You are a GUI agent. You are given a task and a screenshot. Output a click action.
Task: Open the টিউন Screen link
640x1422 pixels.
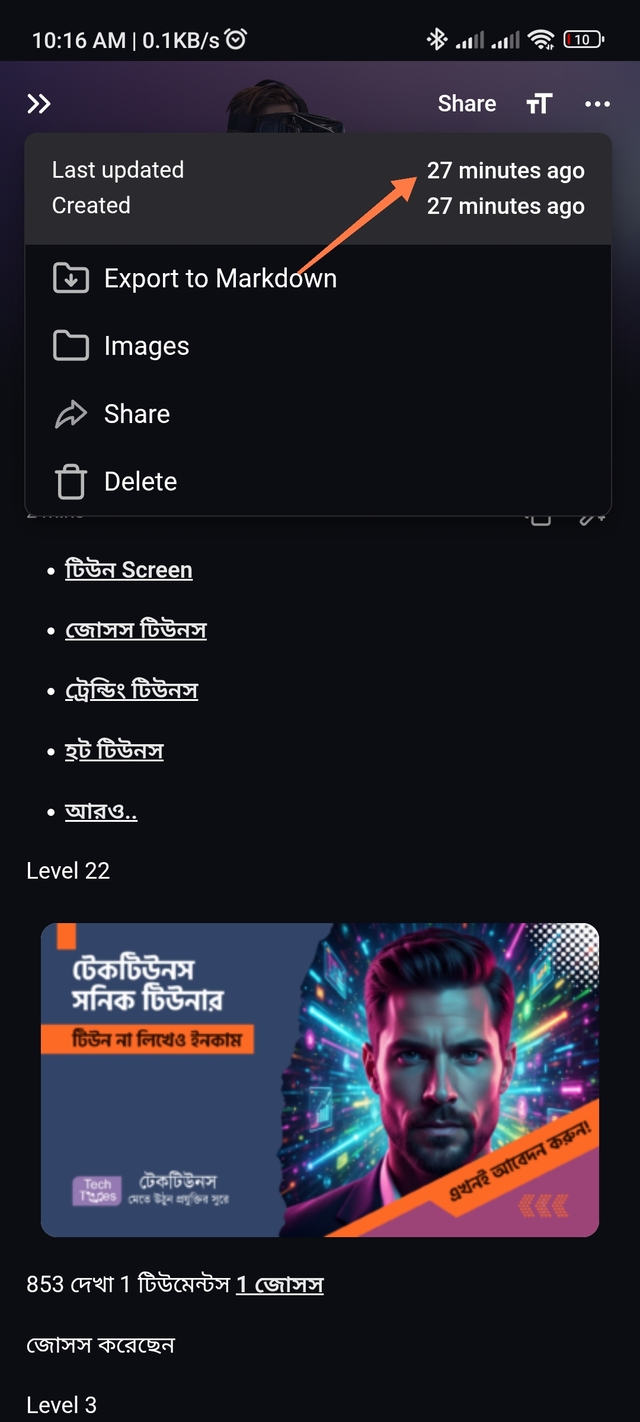tap(128, 570)
